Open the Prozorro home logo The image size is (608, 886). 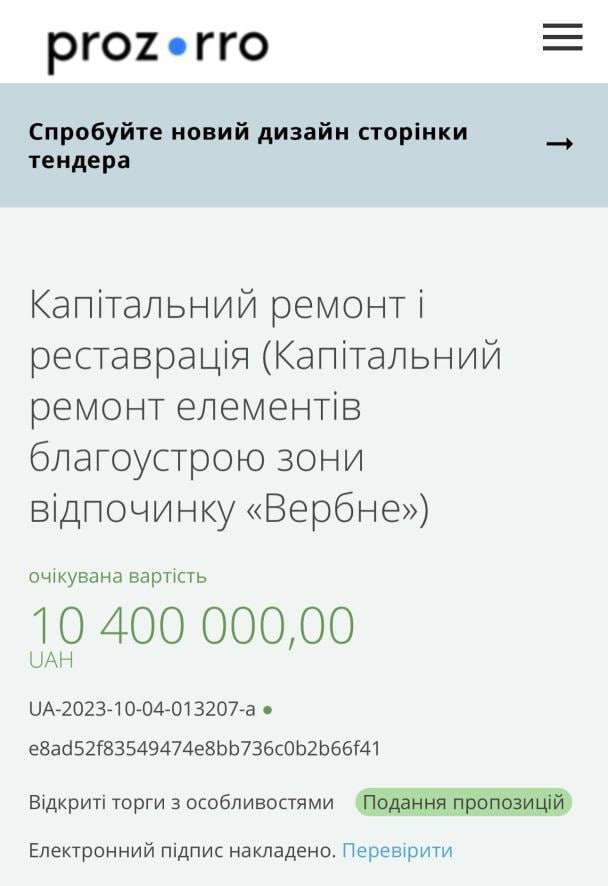coord(157,46)
